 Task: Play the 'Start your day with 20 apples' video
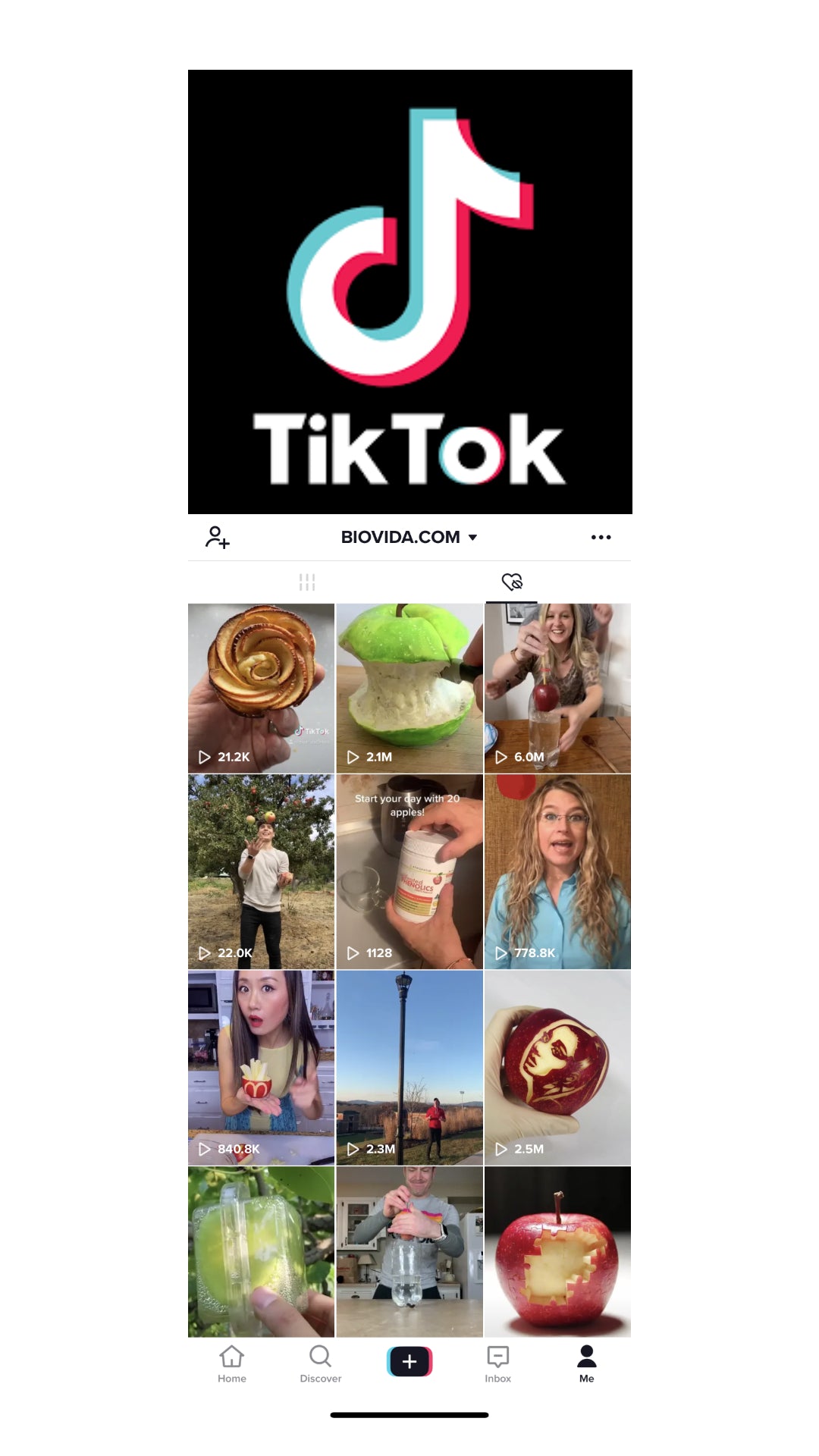pyautogui.click(x=409, y=871)
